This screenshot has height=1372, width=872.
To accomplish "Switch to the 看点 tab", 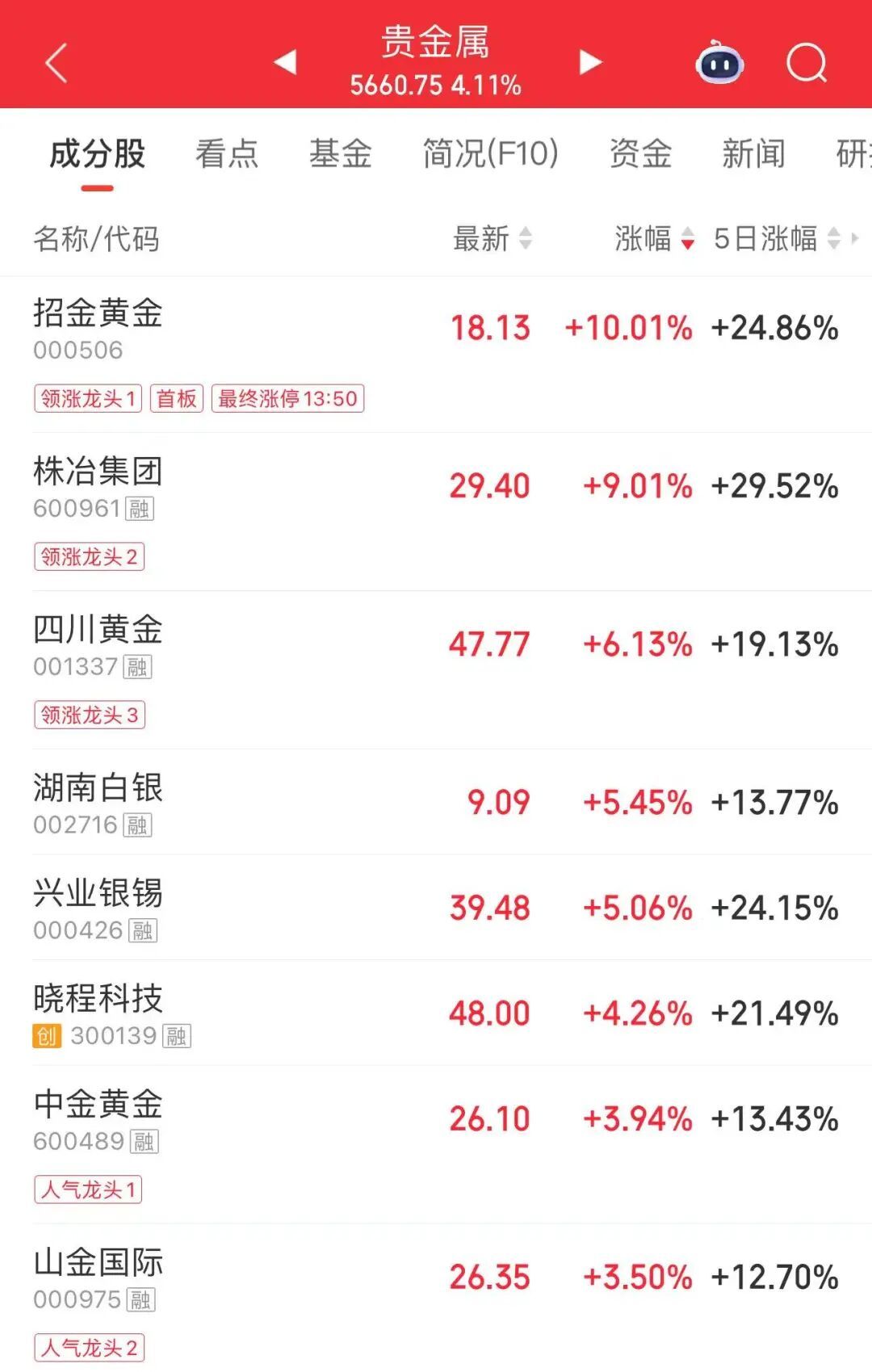I will [227, 153].
